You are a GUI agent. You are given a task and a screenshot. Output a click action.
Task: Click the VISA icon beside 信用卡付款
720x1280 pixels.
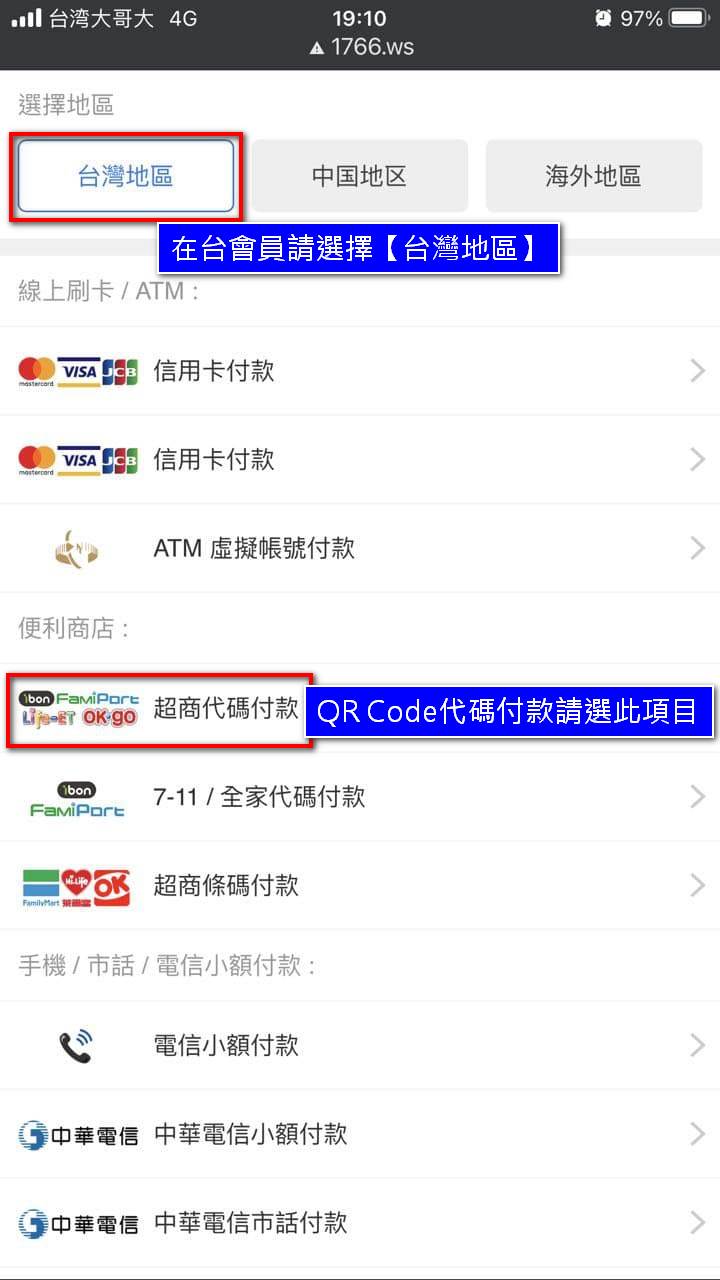(x=78, y=370)
